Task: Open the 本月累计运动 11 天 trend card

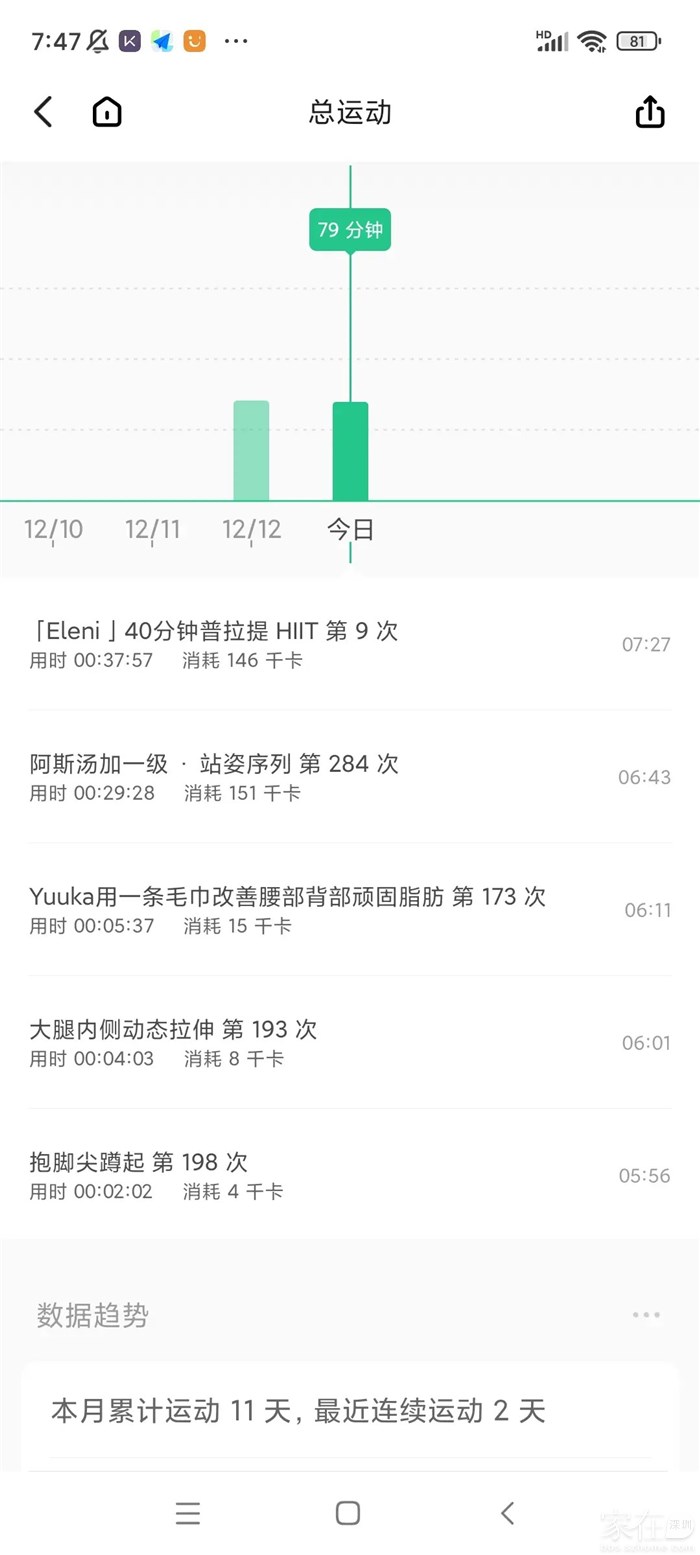Action: [349, 1411]
